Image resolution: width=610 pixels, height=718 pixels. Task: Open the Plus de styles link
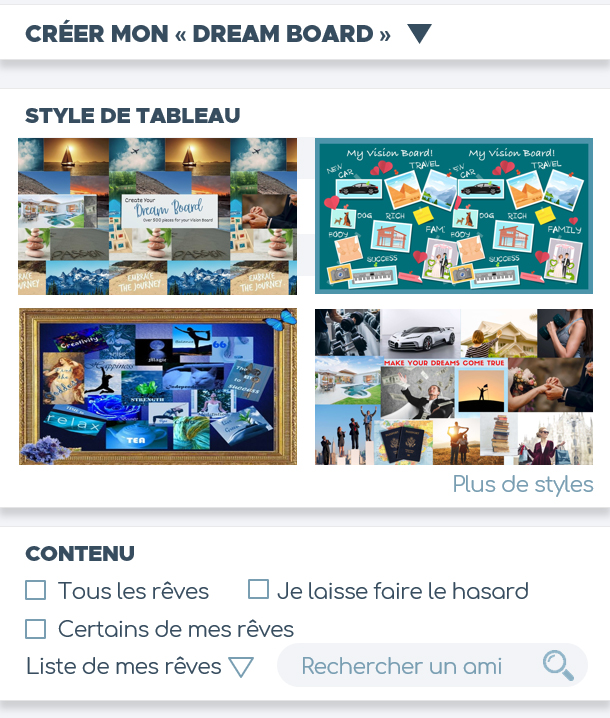click(x=523, y=485)
